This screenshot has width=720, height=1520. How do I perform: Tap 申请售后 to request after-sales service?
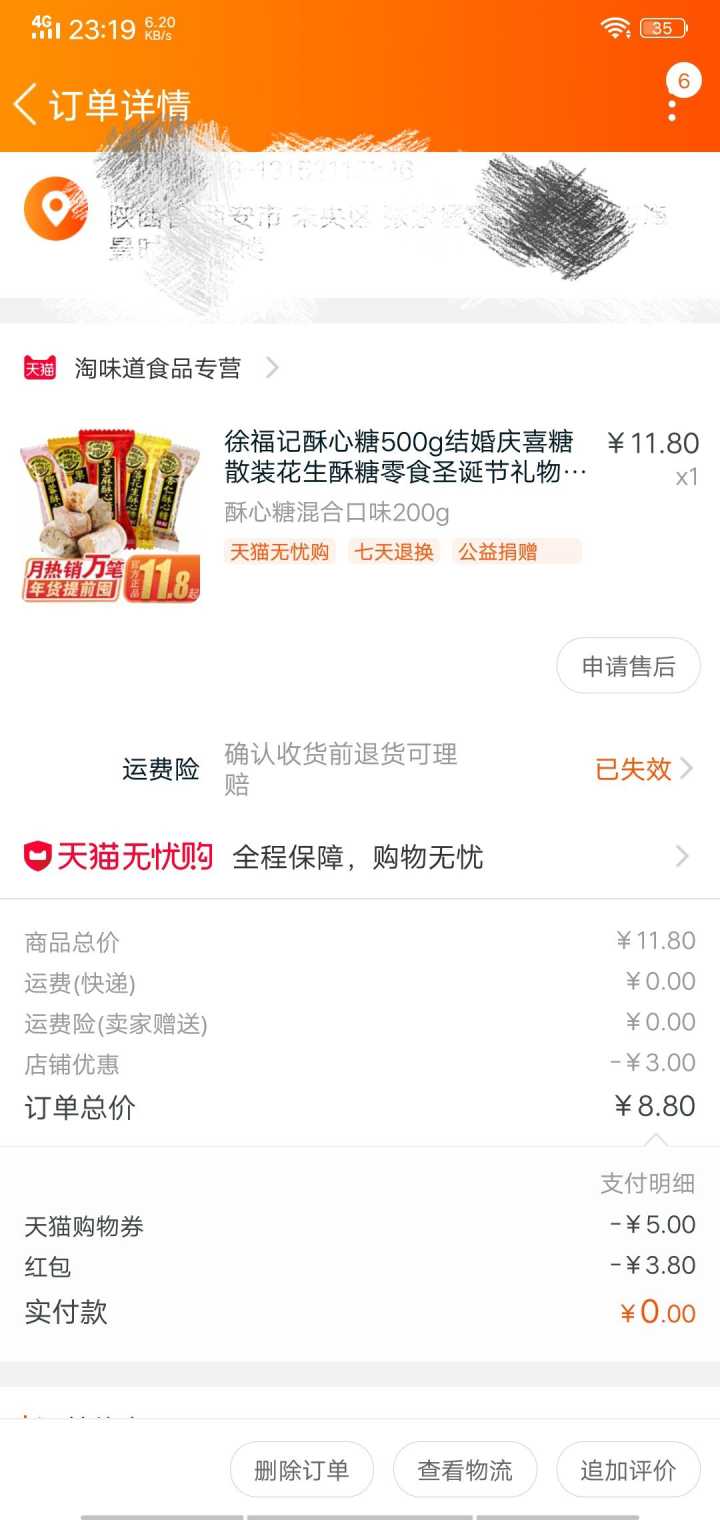(628, 666)
